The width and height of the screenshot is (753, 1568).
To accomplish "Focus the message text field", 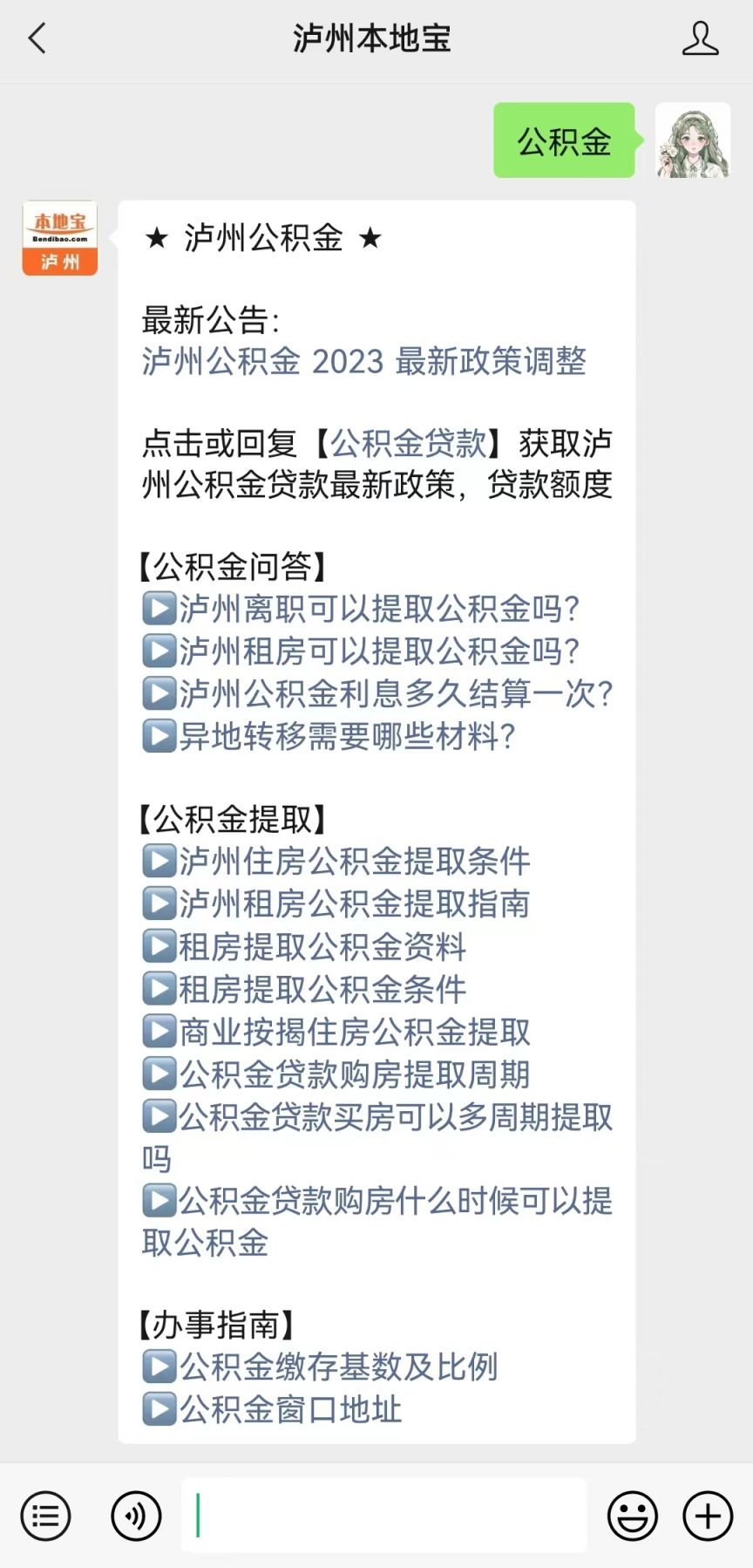I will [383, 1516].
